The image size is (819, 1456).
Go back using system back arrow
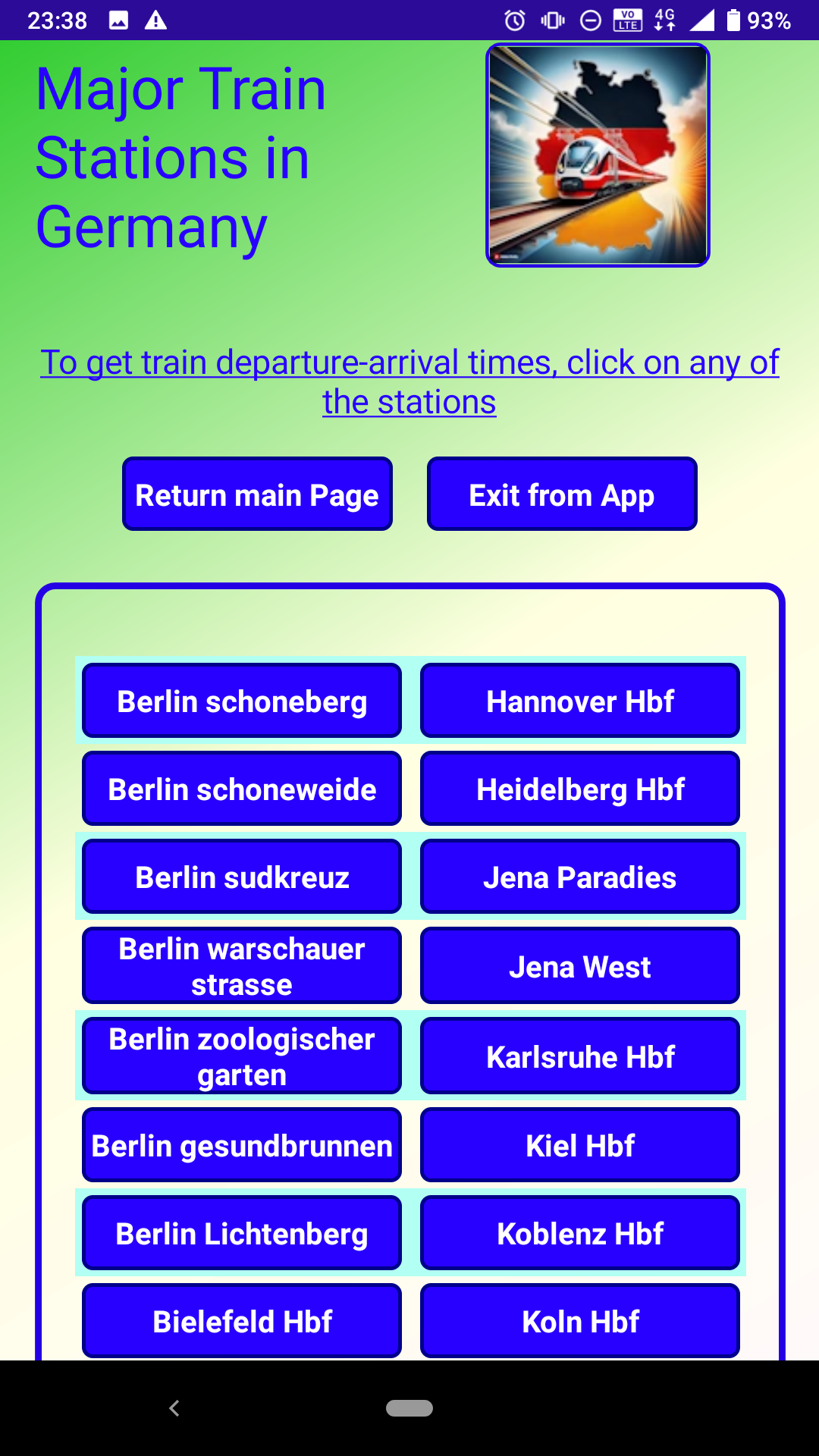(x=174, y=1408)
